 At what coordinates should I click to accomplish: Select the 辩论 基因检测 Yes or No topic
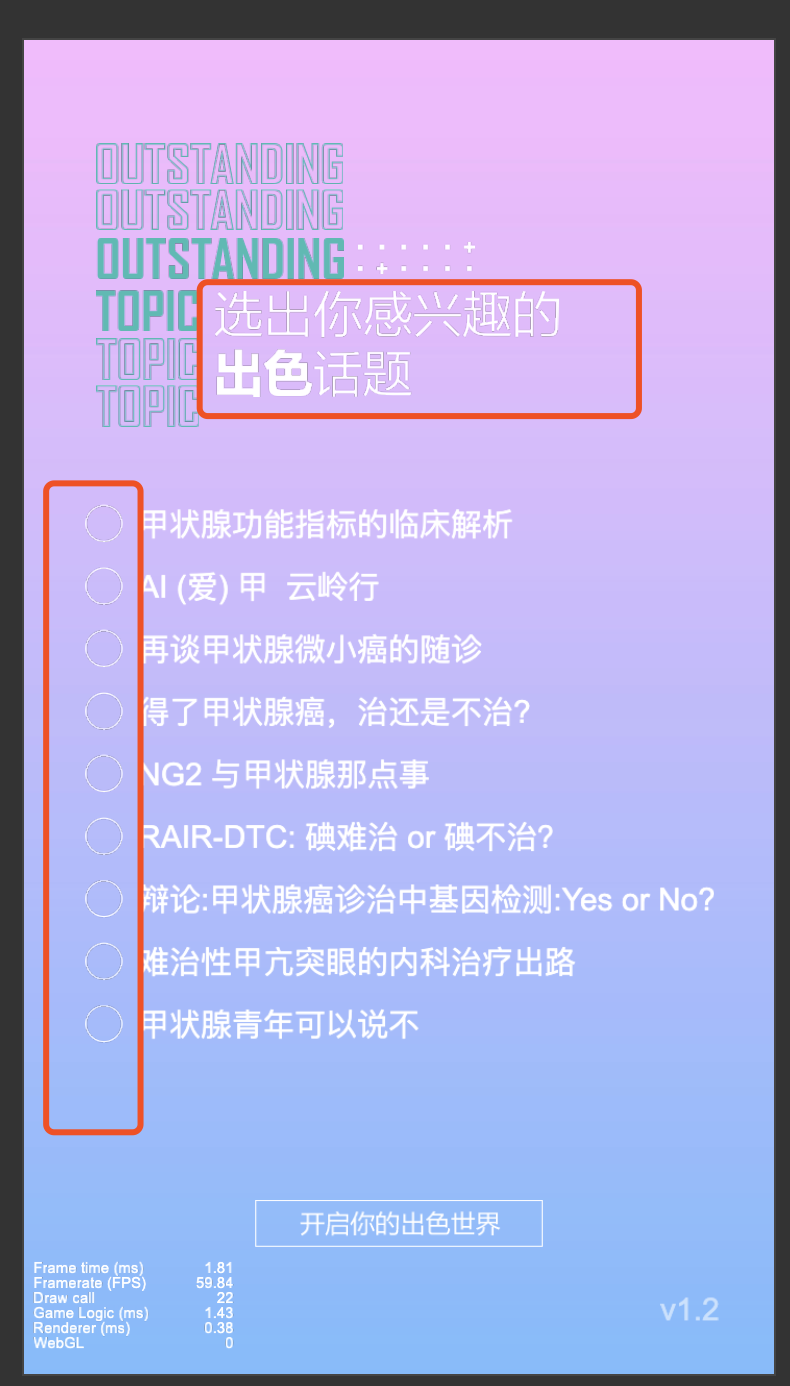tap(103, 898)
